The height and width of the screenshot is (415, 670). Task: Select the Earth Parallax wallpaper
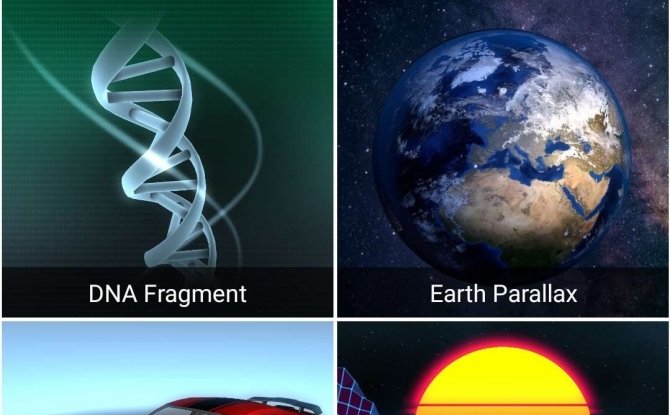pyautogui.click(x=503, y=160)
